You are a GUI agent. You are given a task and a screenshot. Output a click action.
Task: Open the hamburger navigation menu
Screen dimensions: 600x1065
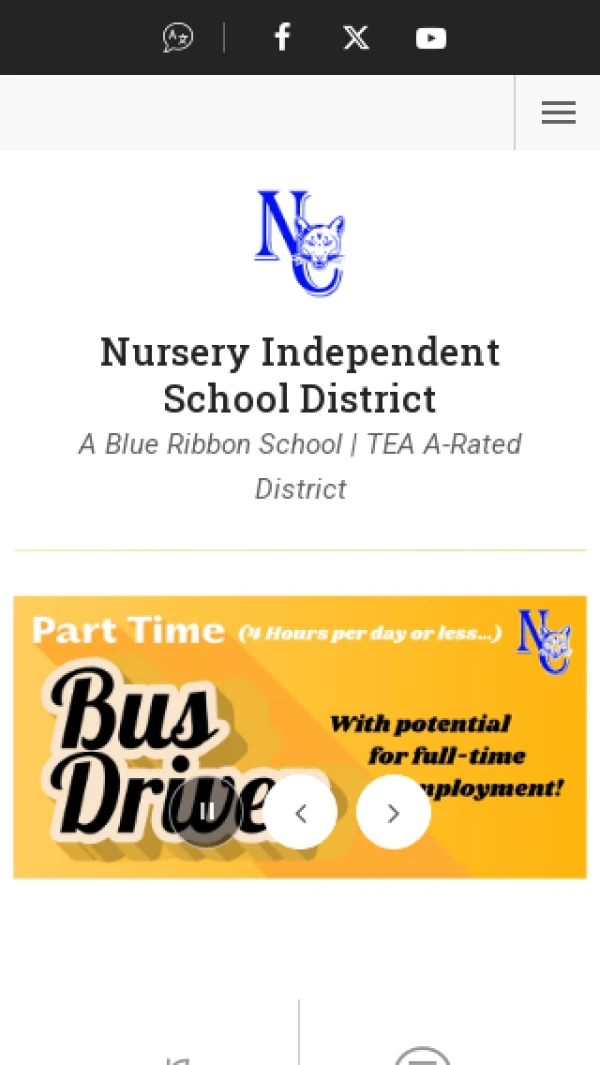558,113
